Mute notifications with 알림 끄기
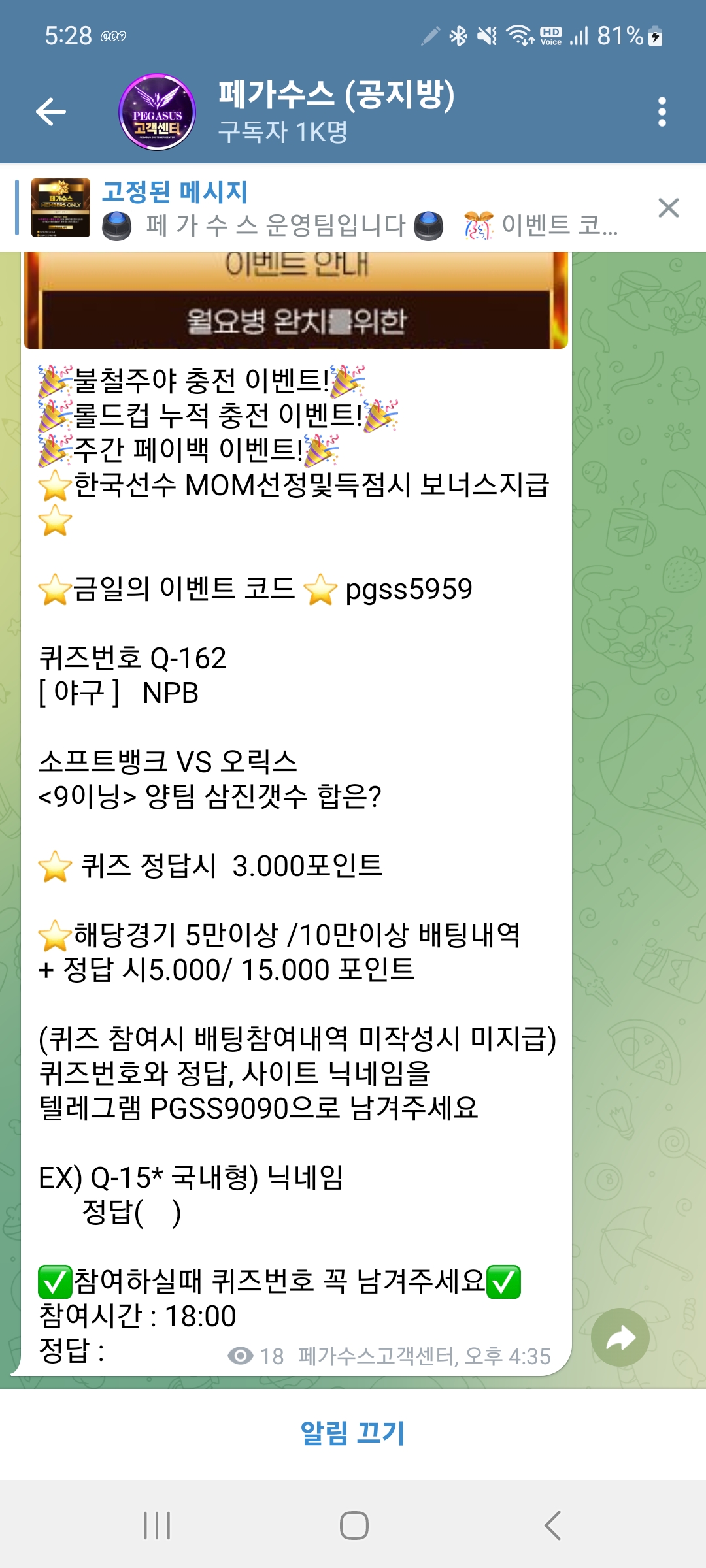706x1568 pixels. point(353,1433)
